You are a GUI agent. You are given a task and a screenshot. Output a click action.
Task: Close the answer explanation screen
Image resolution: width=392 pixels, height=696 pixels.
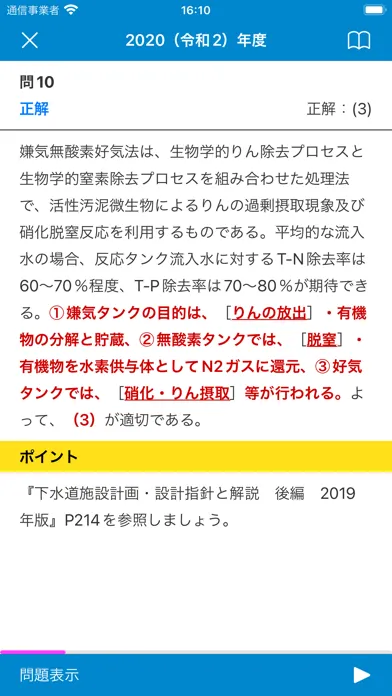pyautogui.click(x=30, y=40)
